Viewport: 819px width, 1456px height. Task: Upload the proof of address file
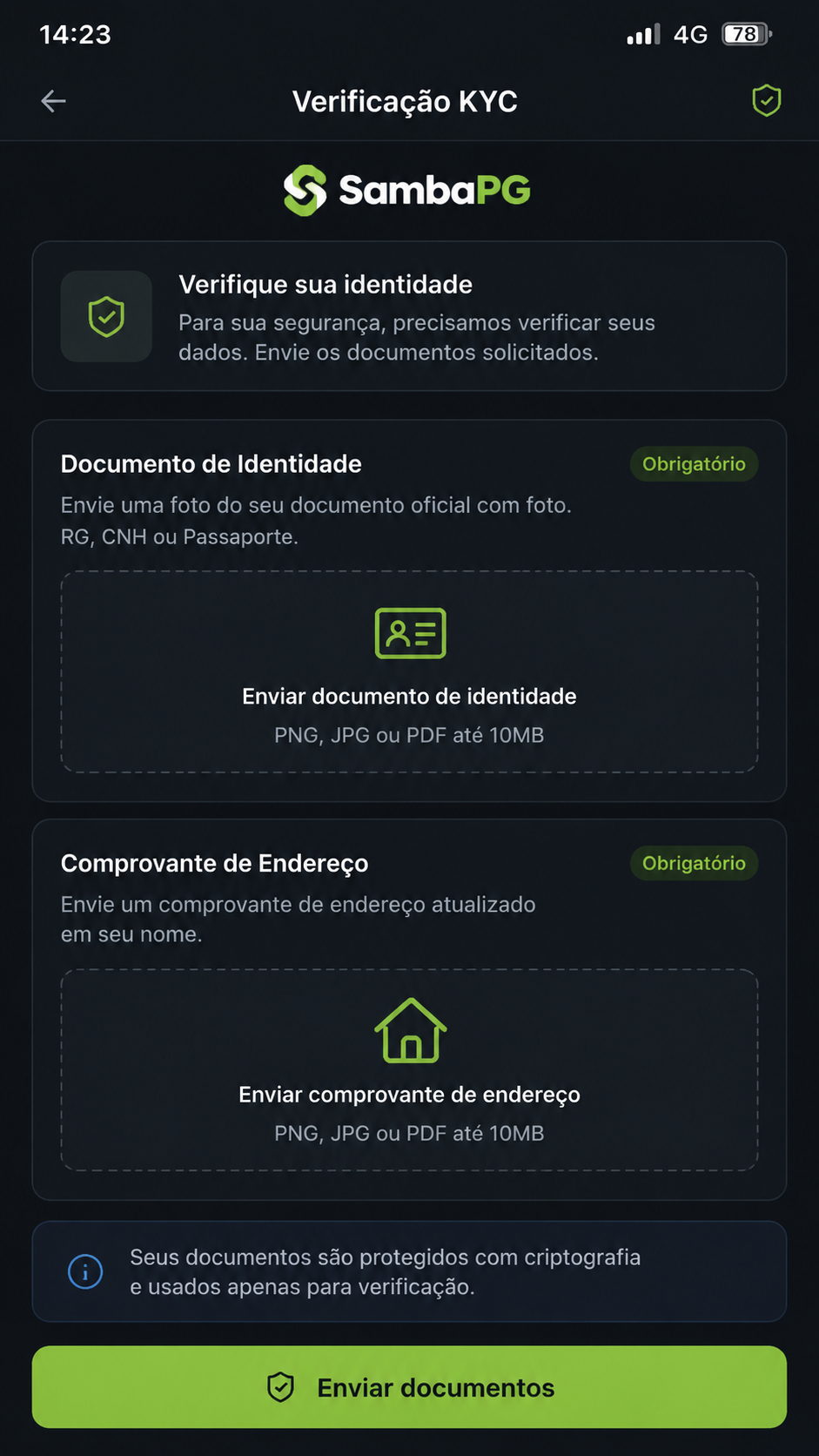coord(409,1069)
